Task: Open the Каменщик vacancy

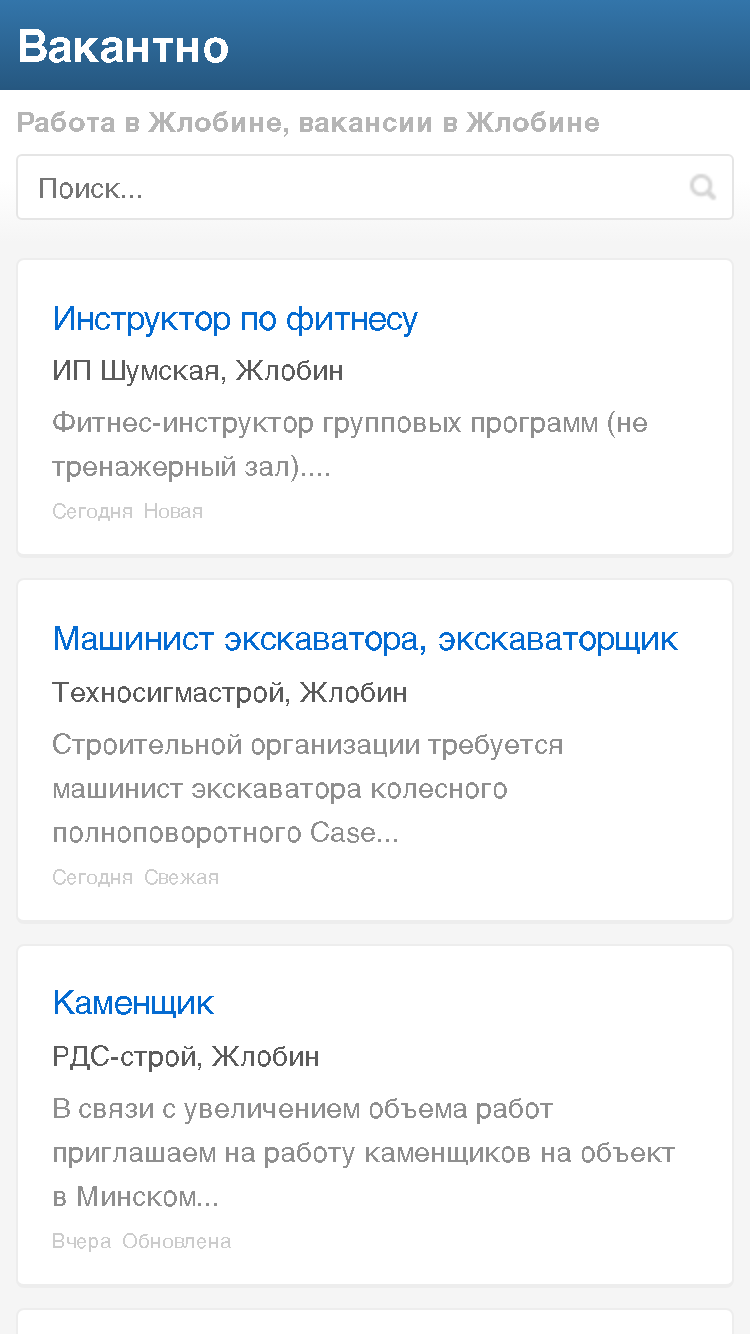Action: point(133,1003)
